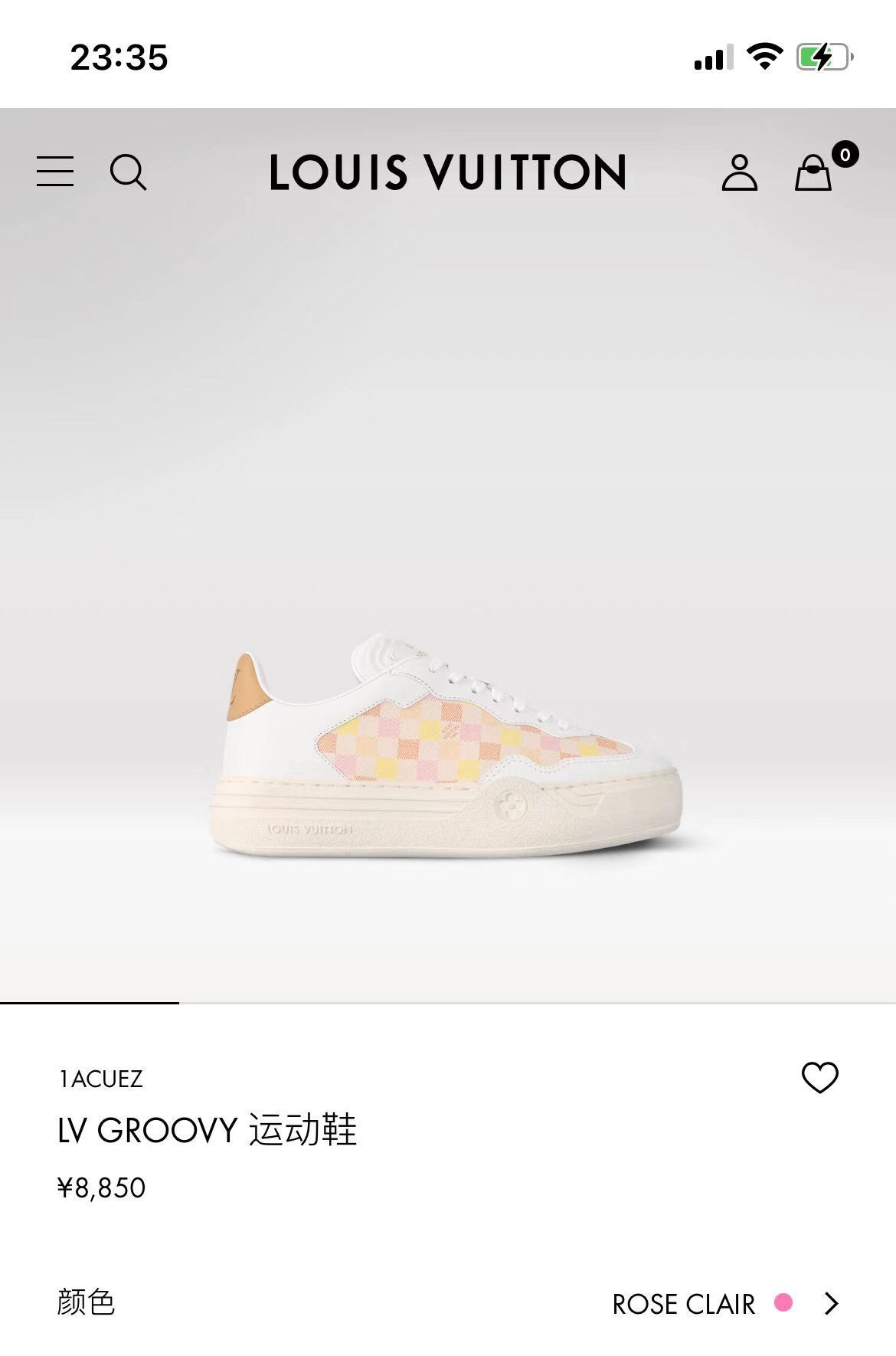This screenshot has width=896, height=1356.
Task: Open the Rose Clair color selector
Action: pyautogui.click(x=724, y=1303)
